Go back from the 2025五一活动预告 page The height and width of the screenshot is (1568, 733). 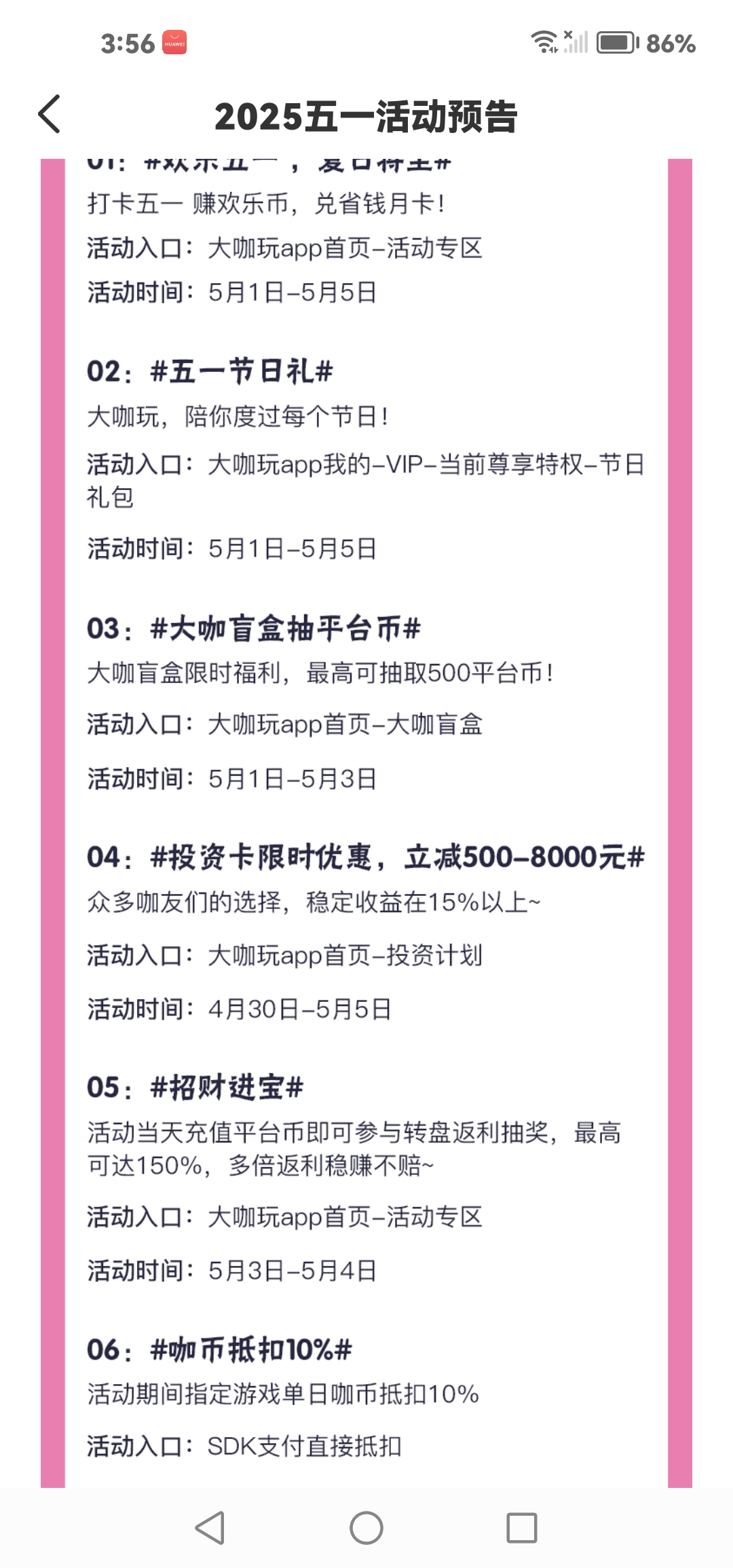50,114
